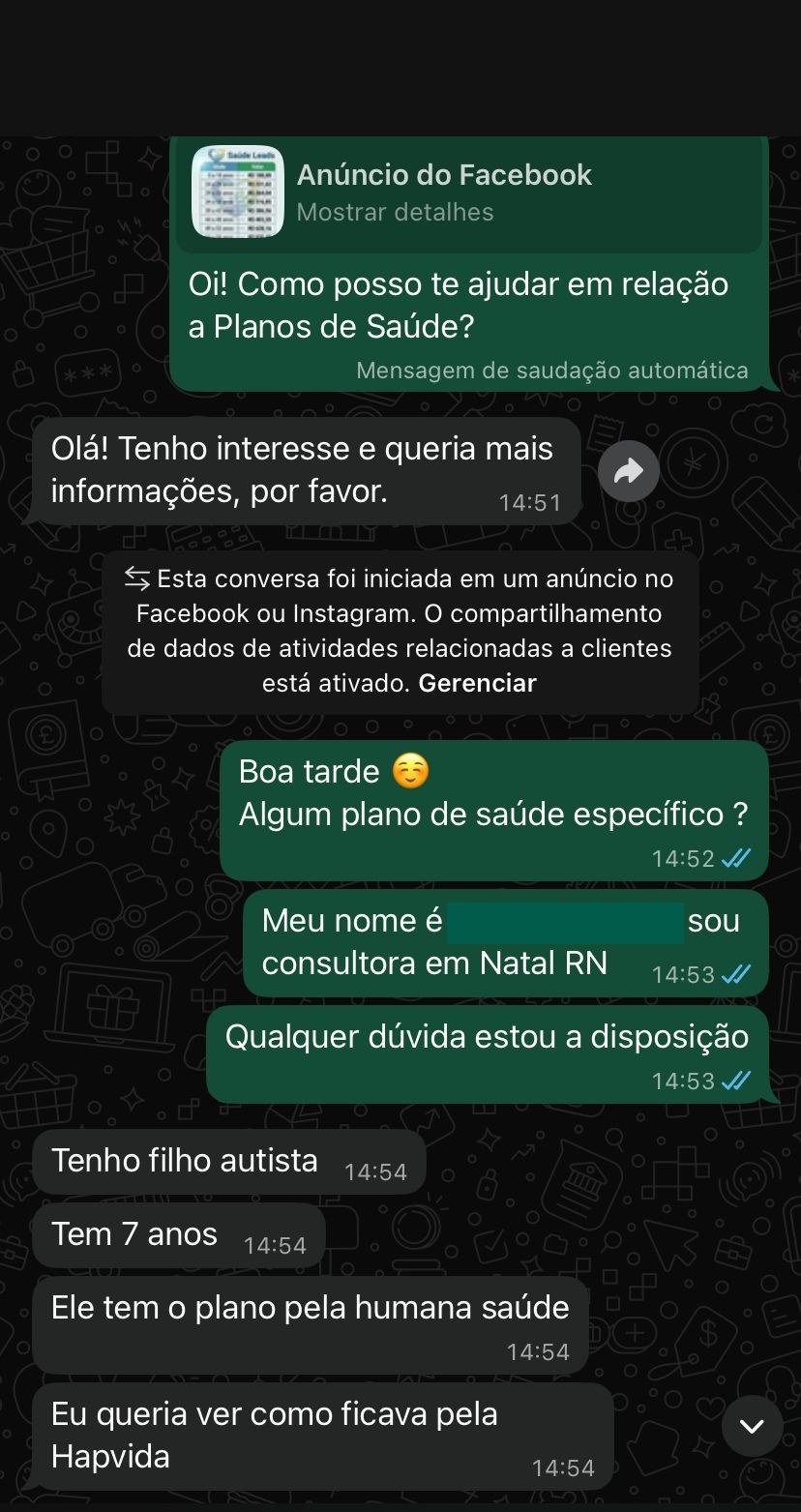Tap the blushing emoji in the "Boa tarde" bubble
801x1512 pixels.
coord(407,770)
